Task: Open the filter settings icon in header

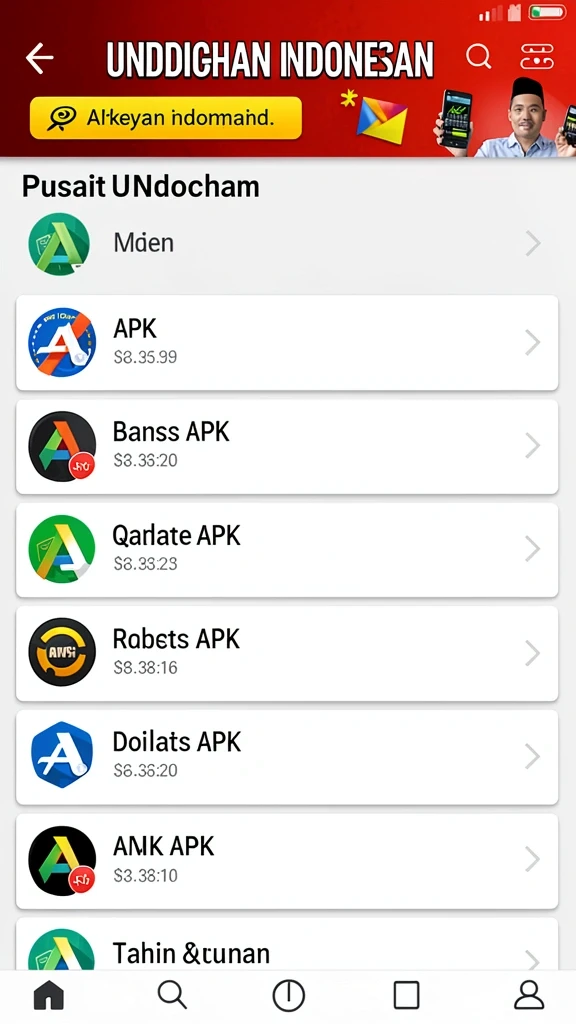Action: pyautogui.click(x=537, y=57)
